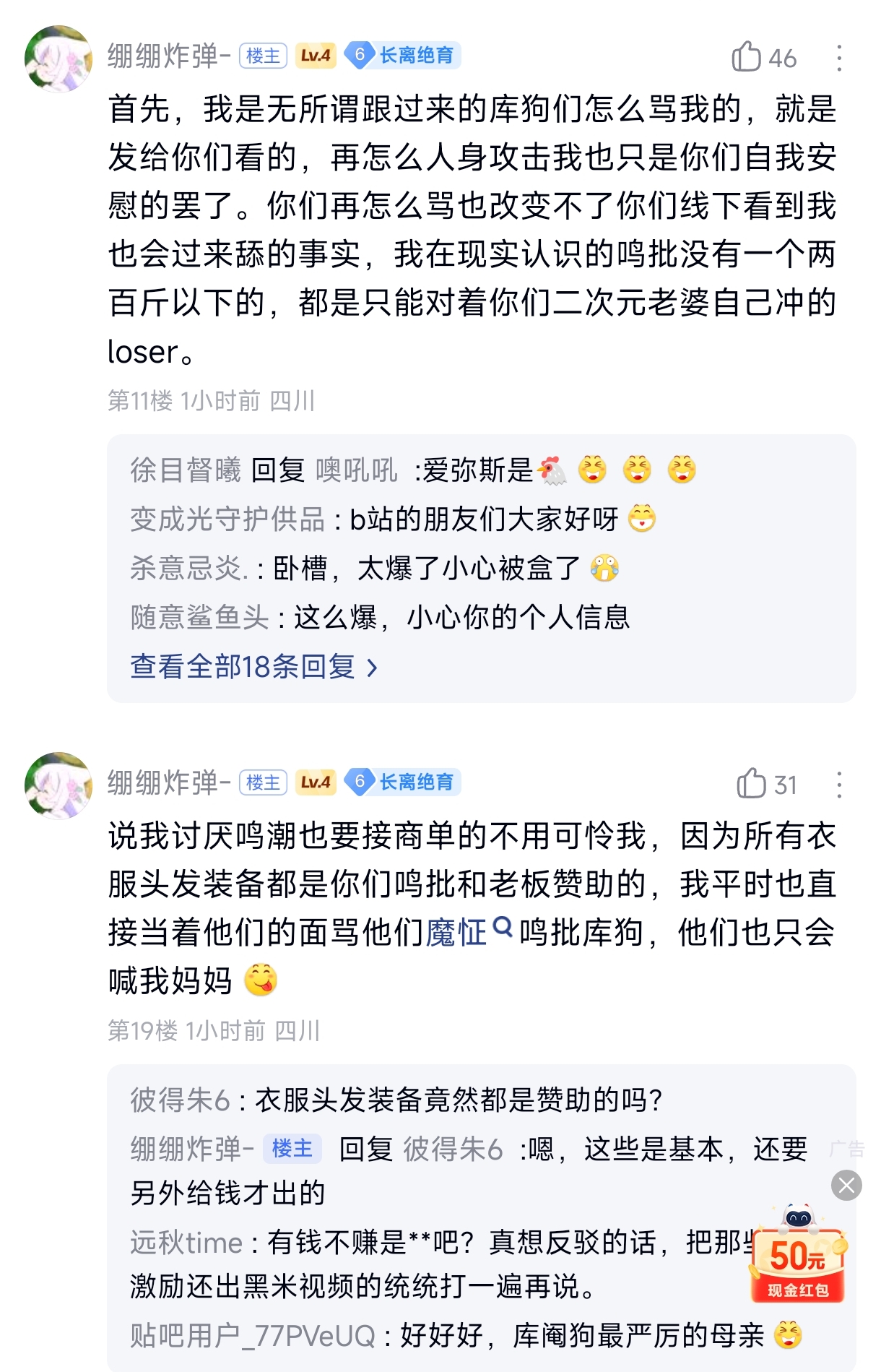Open 变成光守护供品's user profile
Image resolution: width=881 pixels, height=1372 pixels.
point(227,519)
